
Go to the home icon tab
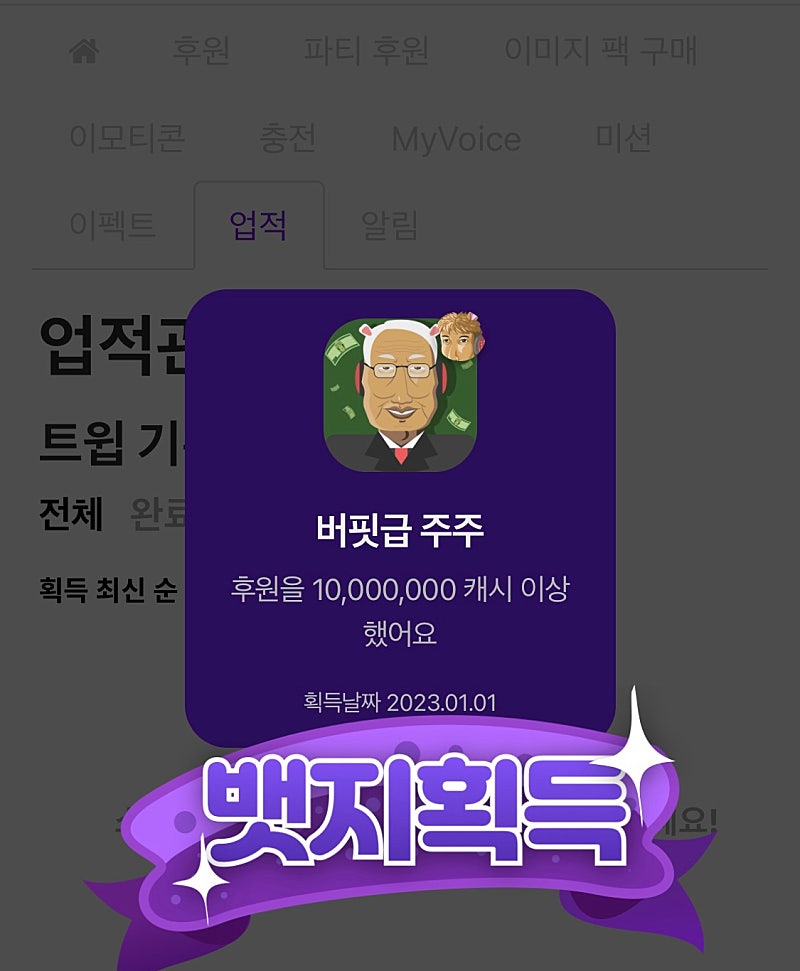tap(84, 51)
